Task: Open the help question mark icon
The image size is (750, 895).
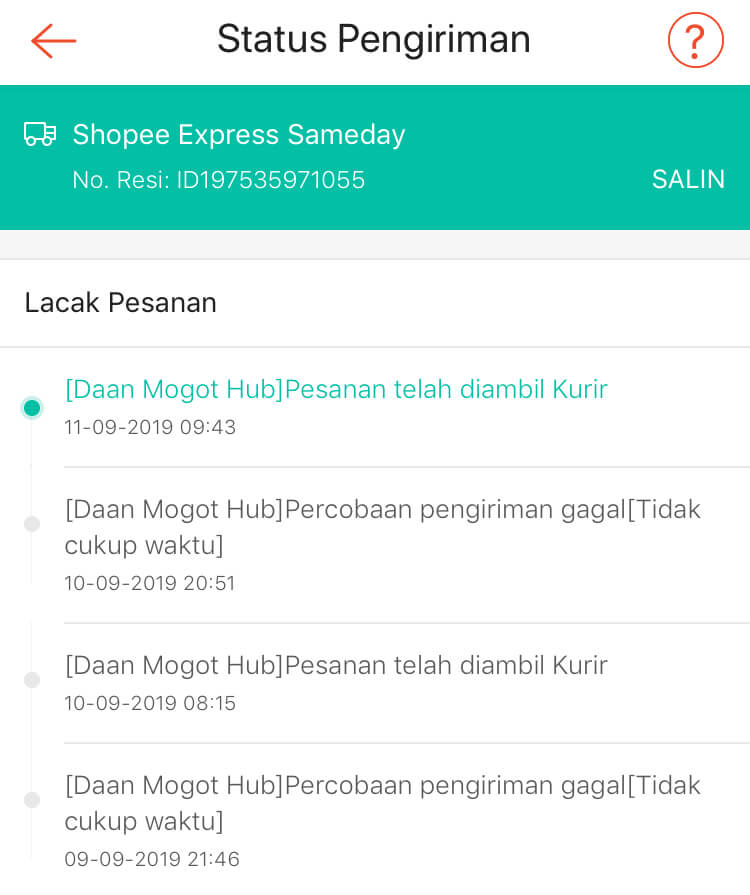Action: pyautogui.click(x=695, y=41)
